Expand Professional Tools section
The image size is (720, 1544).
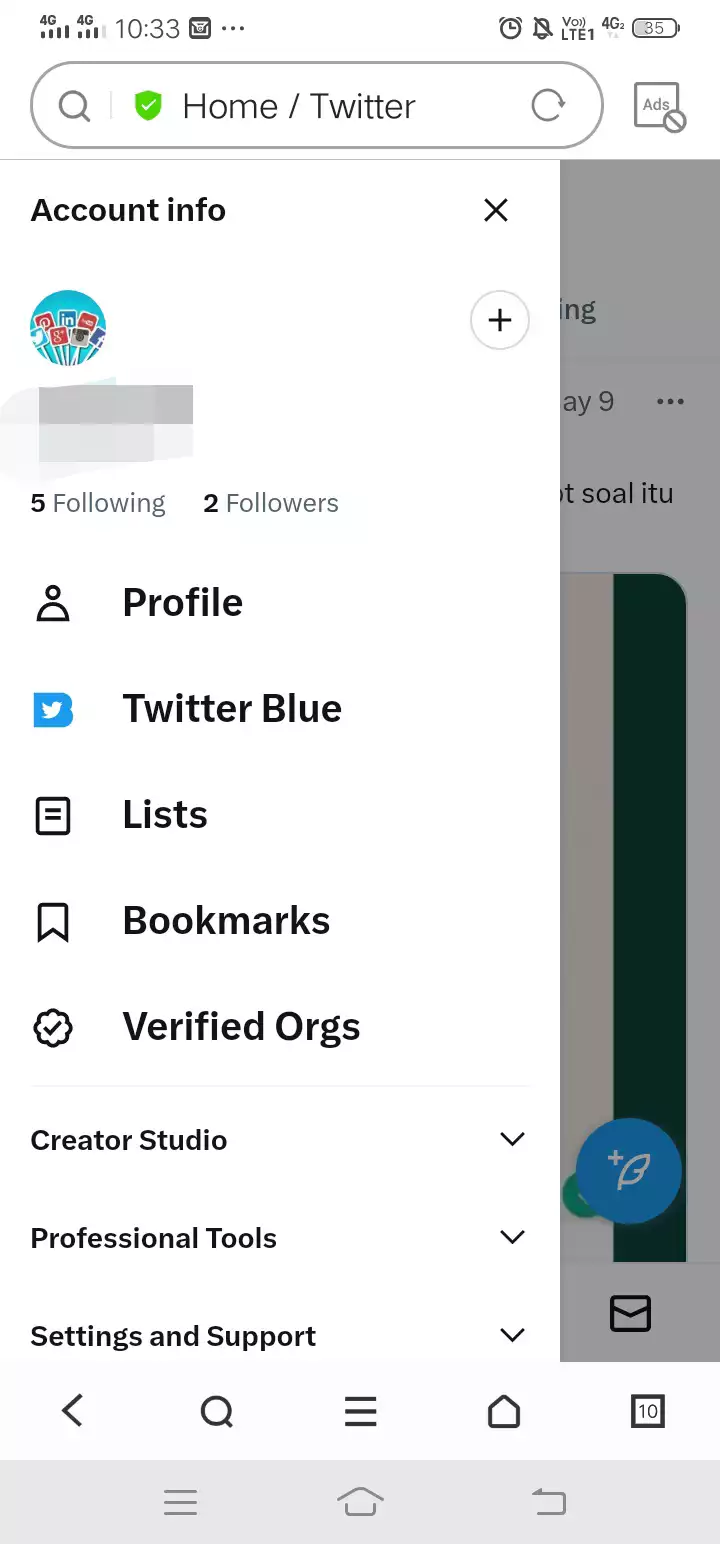coord(280,1238)
